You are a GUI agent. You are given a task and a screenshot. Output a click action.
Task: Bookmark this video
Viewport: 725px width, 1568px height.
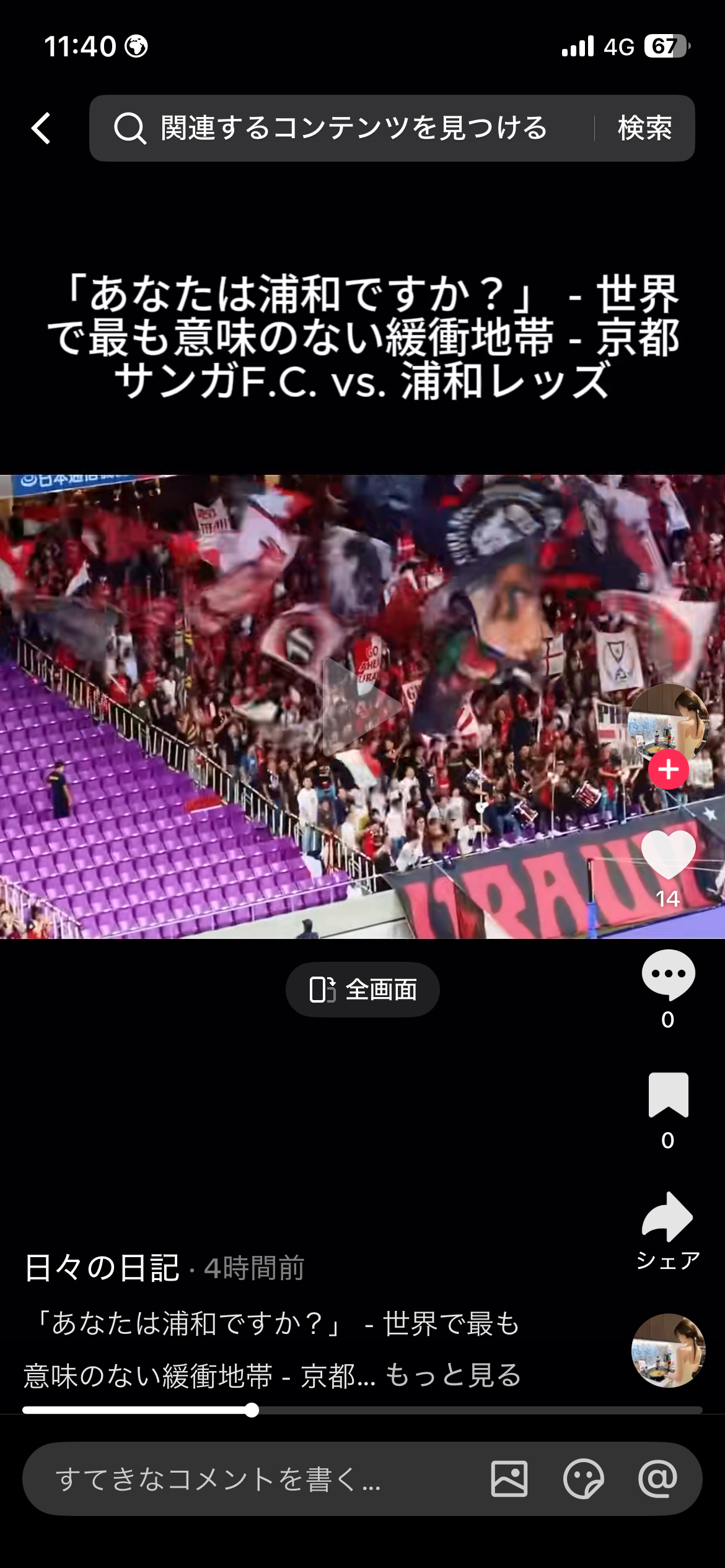point(668,1095)
